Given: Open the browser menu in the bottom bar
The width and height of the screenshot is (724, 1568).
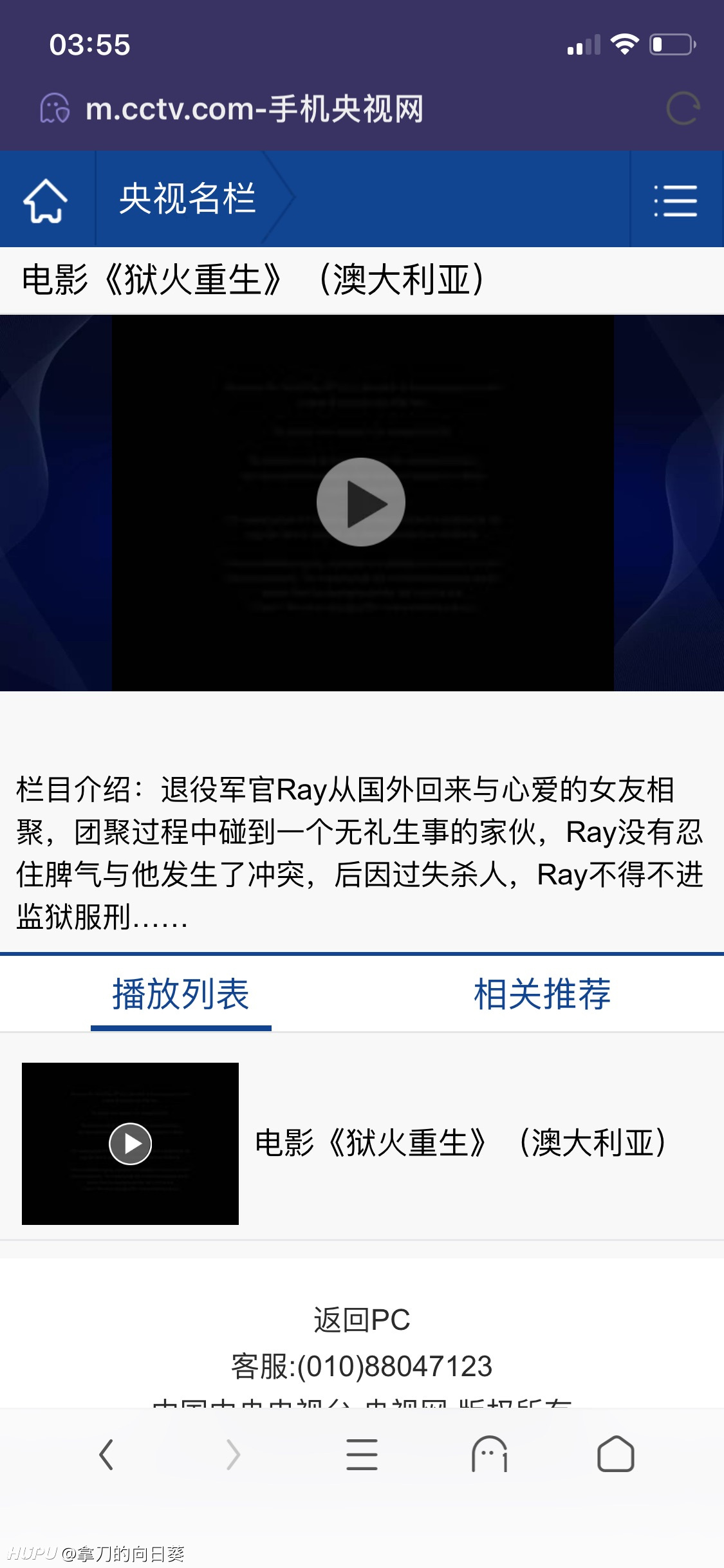Looking at the screenshot, I should (362, 1455).
